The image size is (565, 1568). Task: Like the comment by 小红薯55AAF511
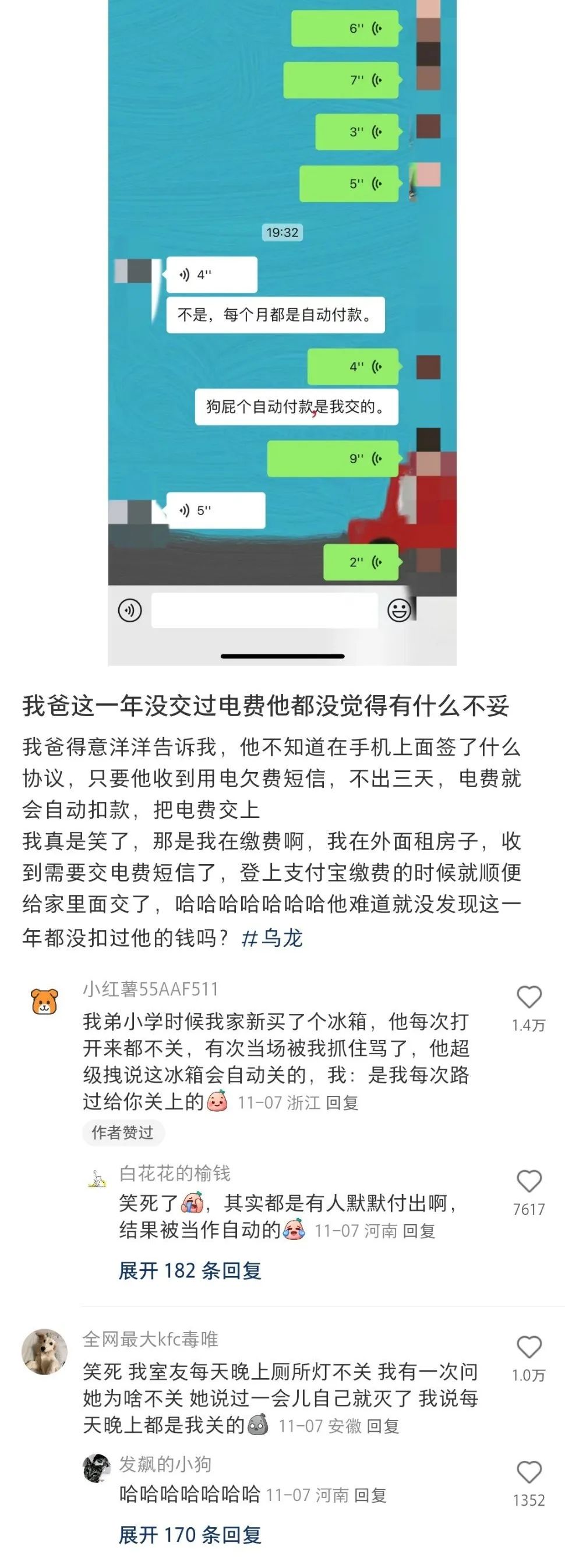point(528,998)
